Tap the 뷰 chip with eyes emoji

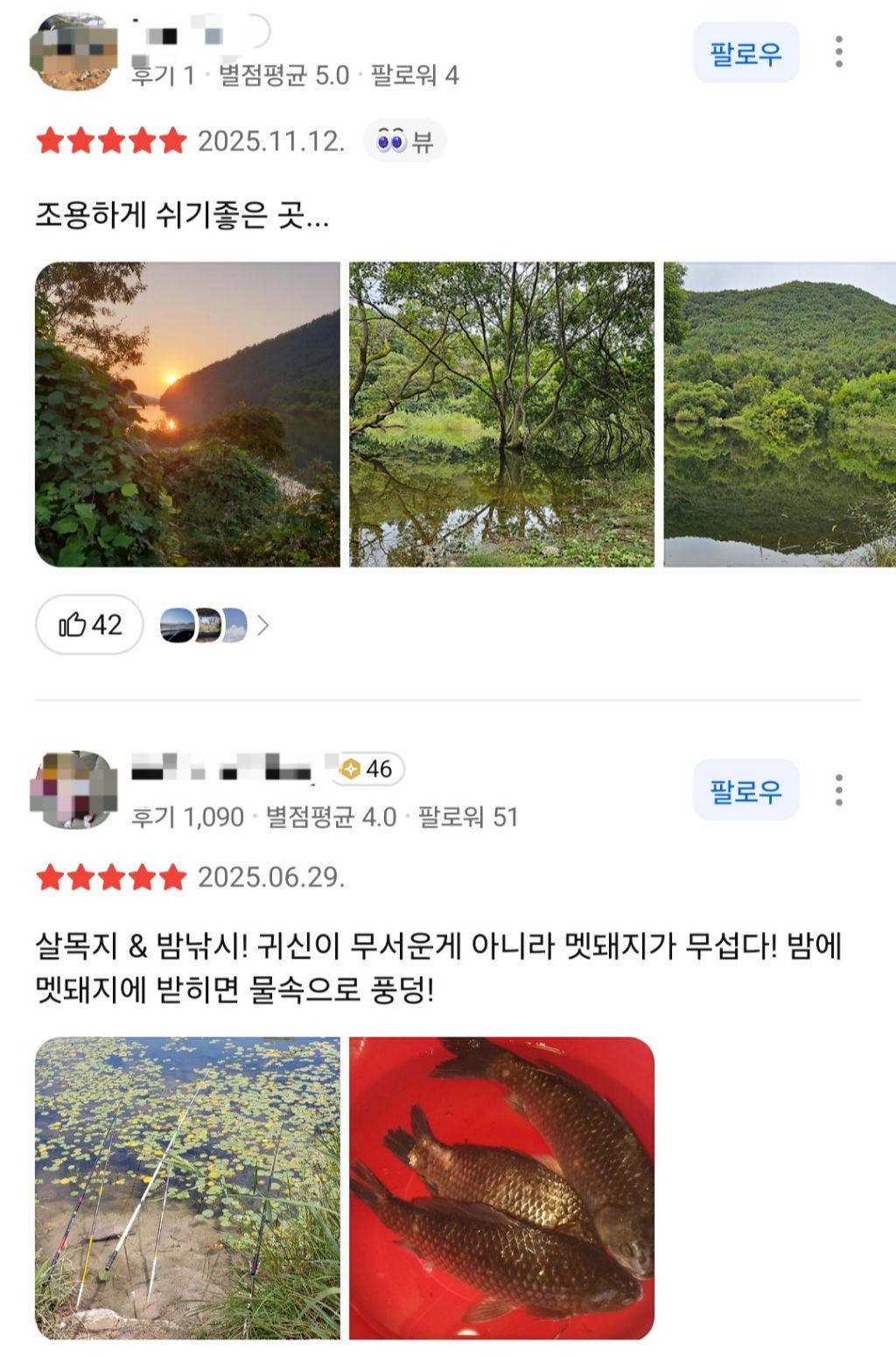coord(404,141)
